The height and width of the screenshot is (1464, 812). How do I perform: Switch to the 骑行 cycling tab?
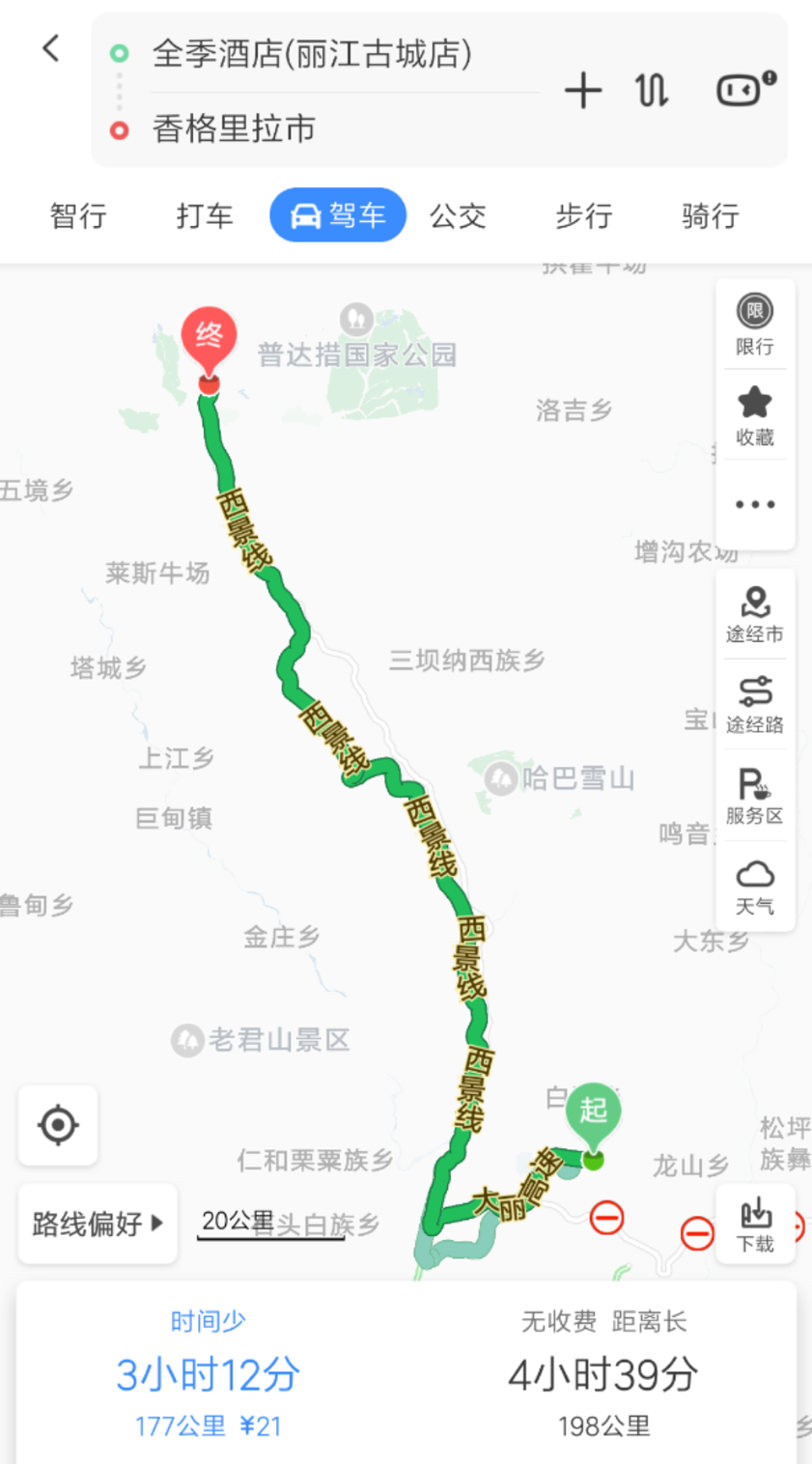click(711, 215)
